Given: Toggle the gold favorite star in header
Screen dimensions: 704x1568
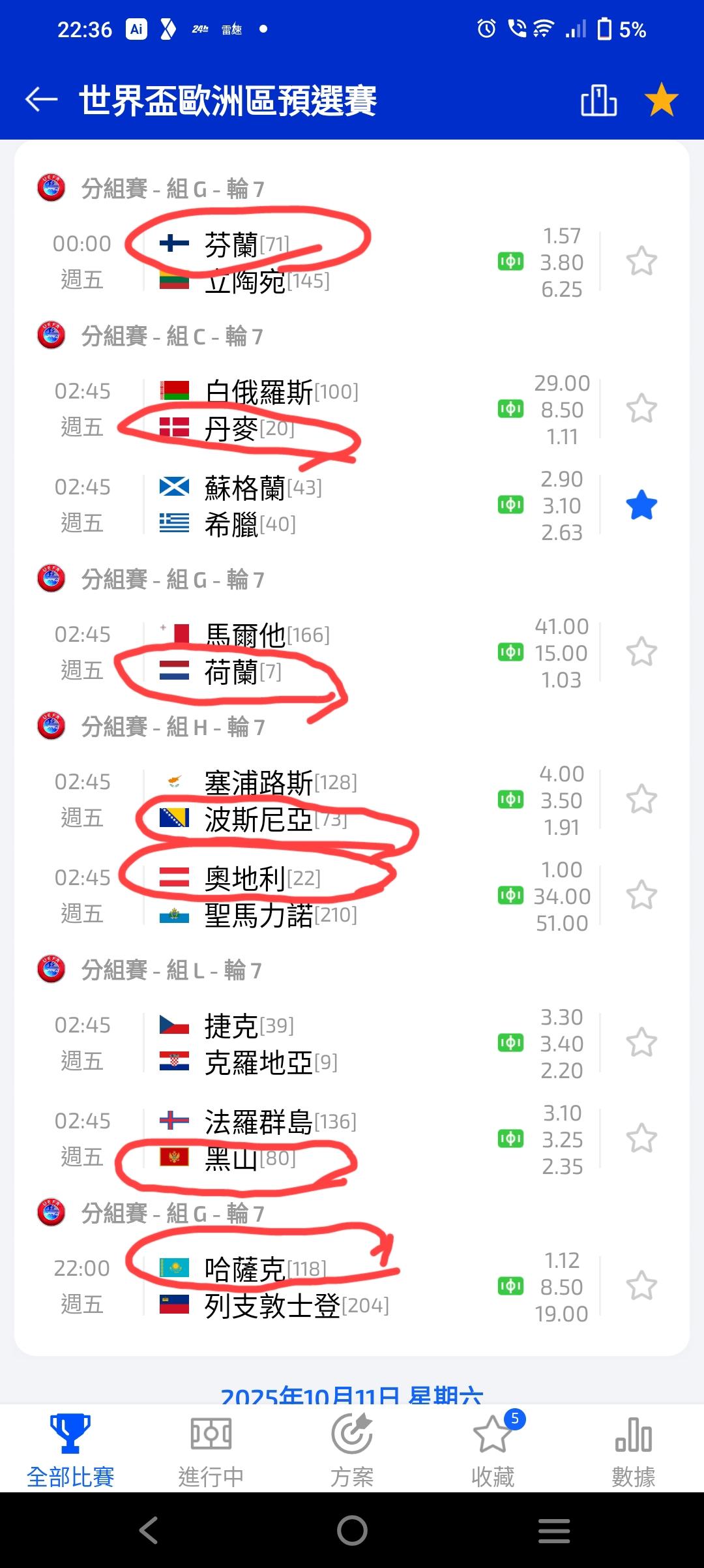Looking at the screenshot, I should click(662, 100).
